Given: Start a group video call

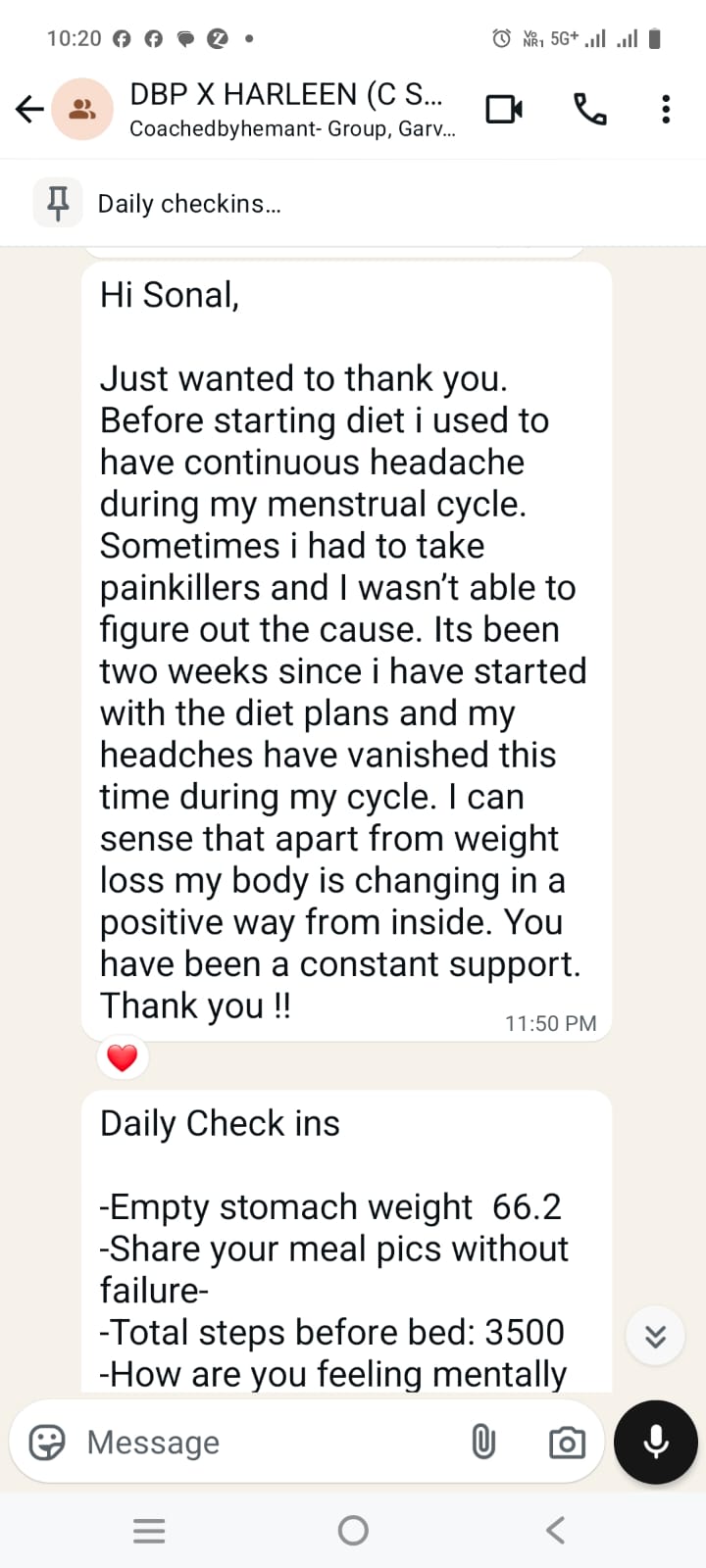Looking at the screenshot, I should coord(504,109).
